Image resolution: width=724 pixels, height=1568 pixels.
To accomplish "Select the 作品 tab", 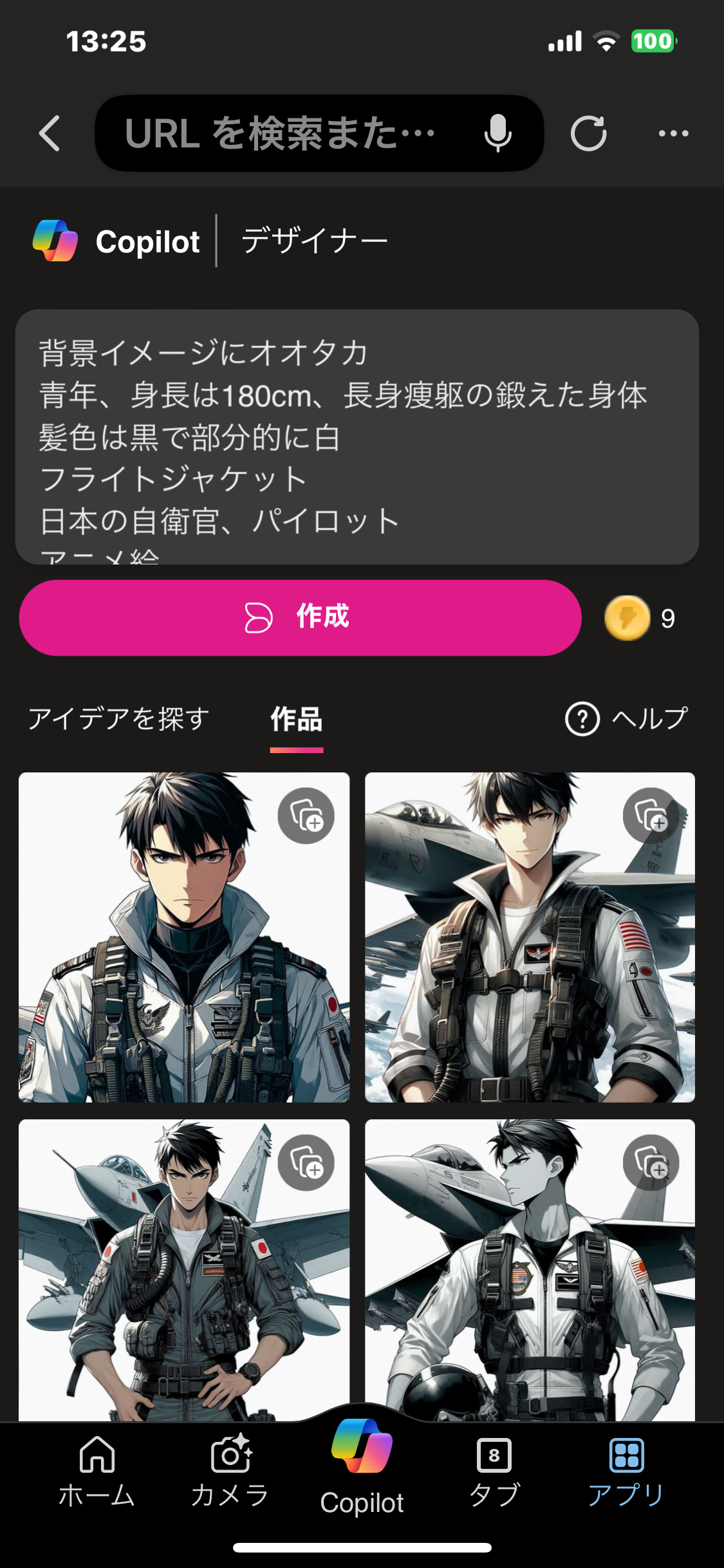I will pyautogui.click(x=297, y=720).
